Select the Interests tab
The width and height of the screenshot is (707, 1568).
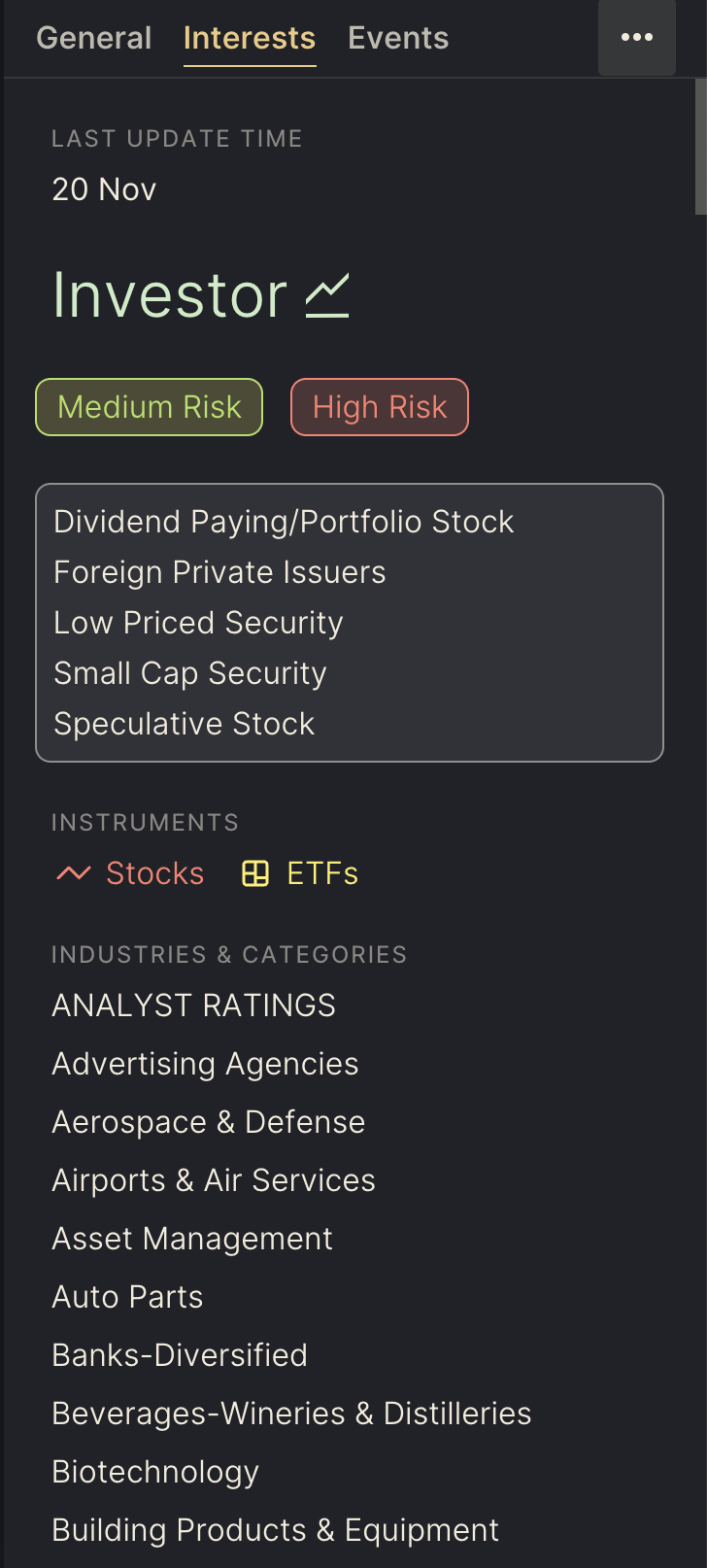pos(250,38)
